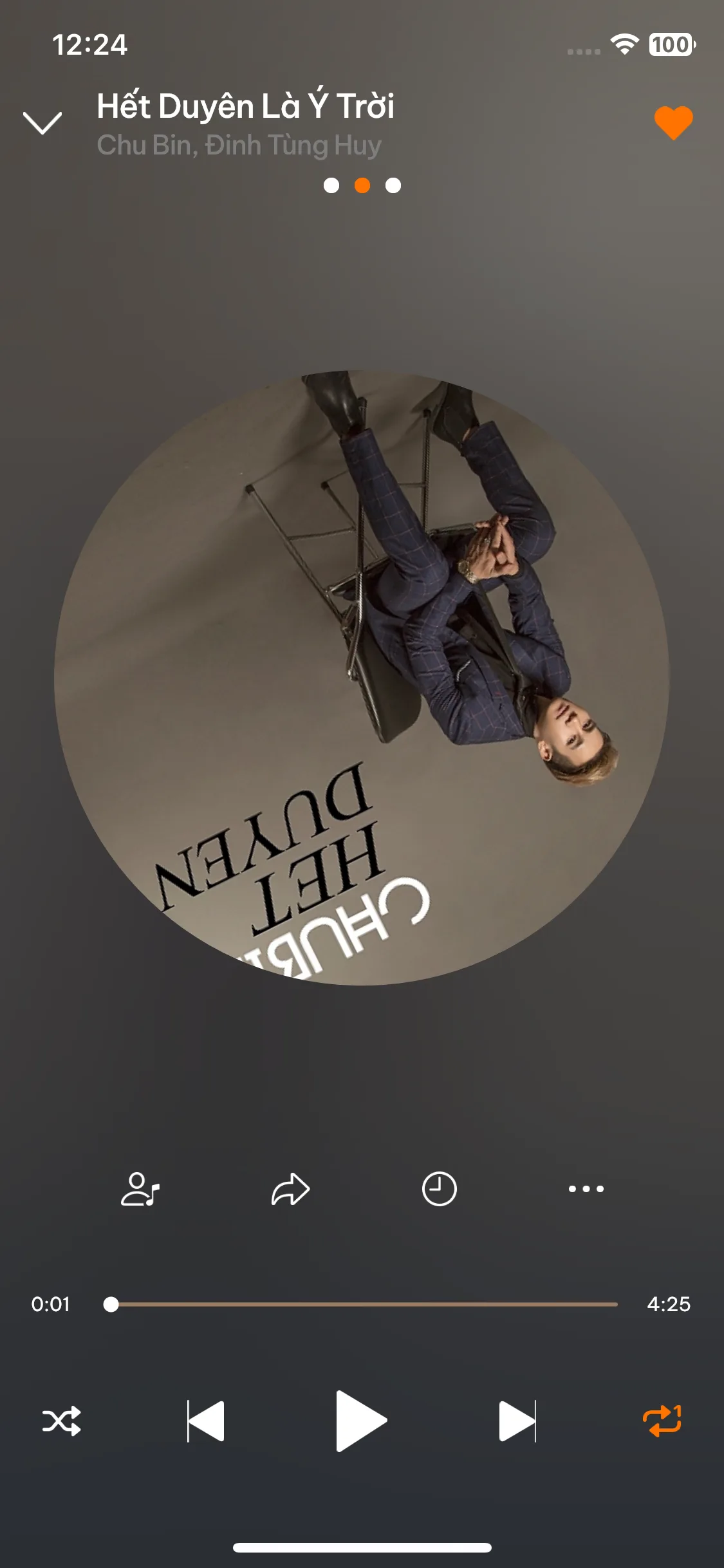
Task: Open the three-dot more options menu
Action: click(x=586, y=1189)
